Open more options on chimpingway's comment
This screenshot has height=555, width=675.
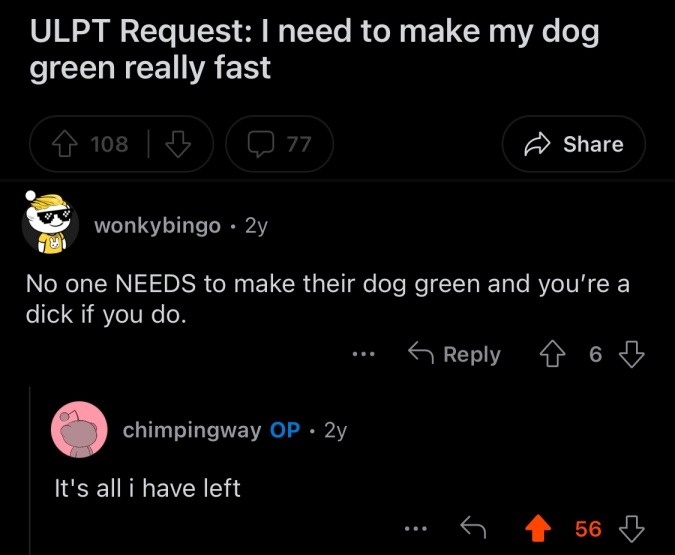415,528
